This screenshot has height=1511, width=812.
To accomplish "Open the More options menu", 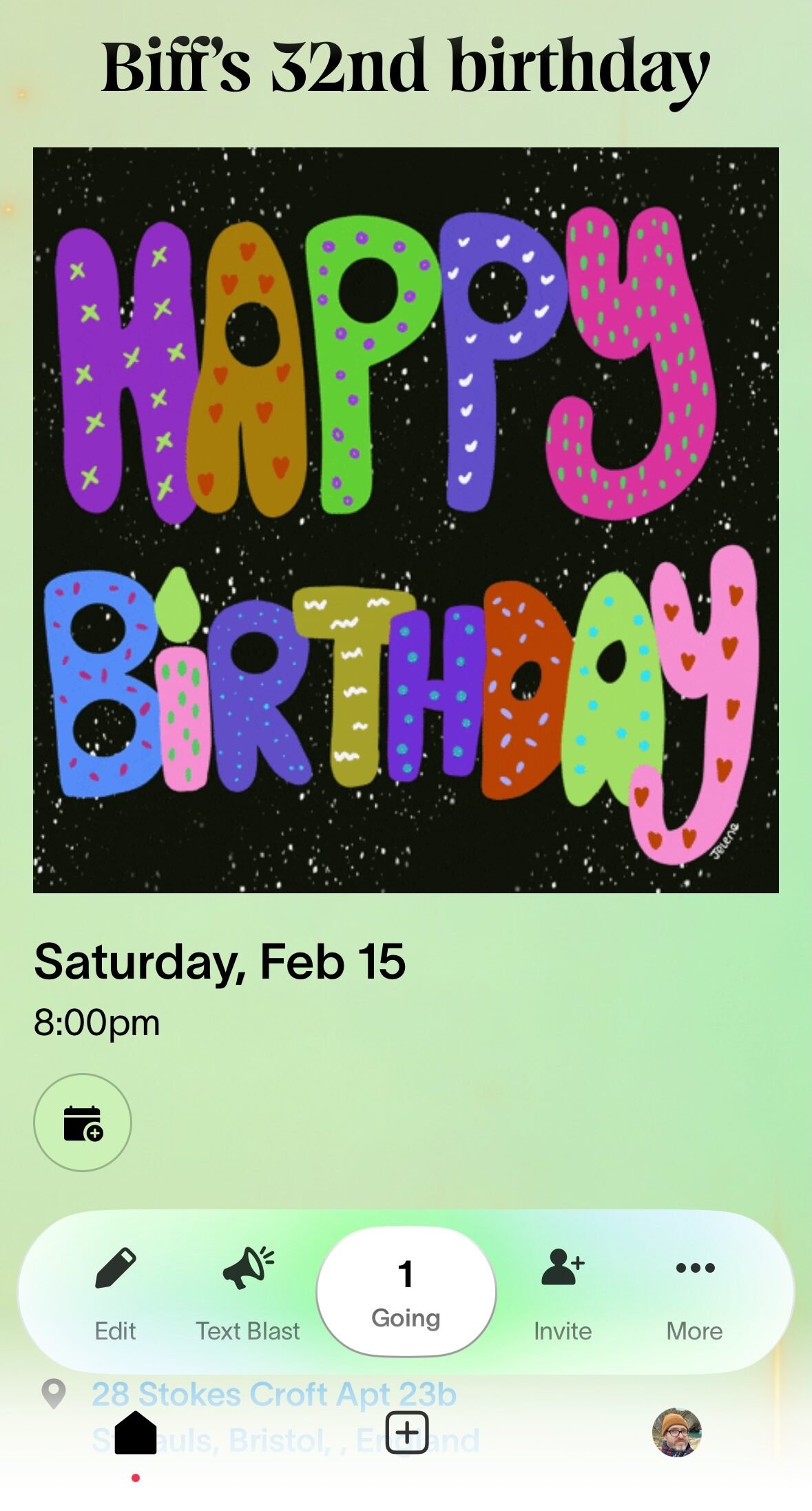I will 694,1293.
